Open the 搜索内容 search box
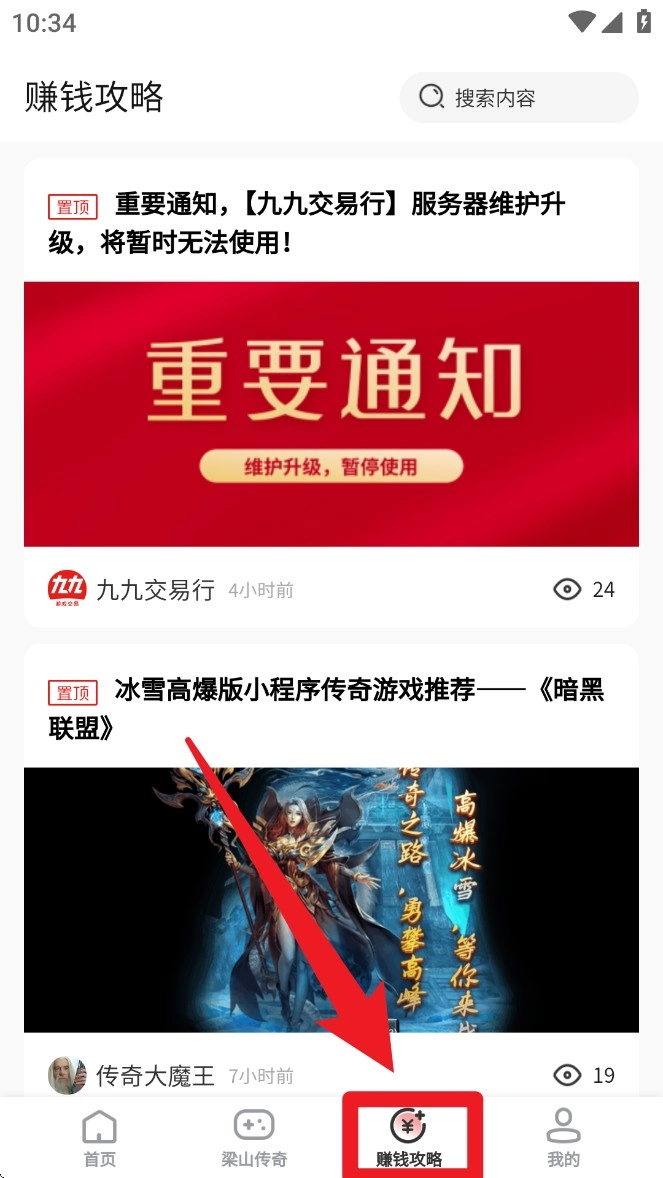 click(x=518, y=97)
